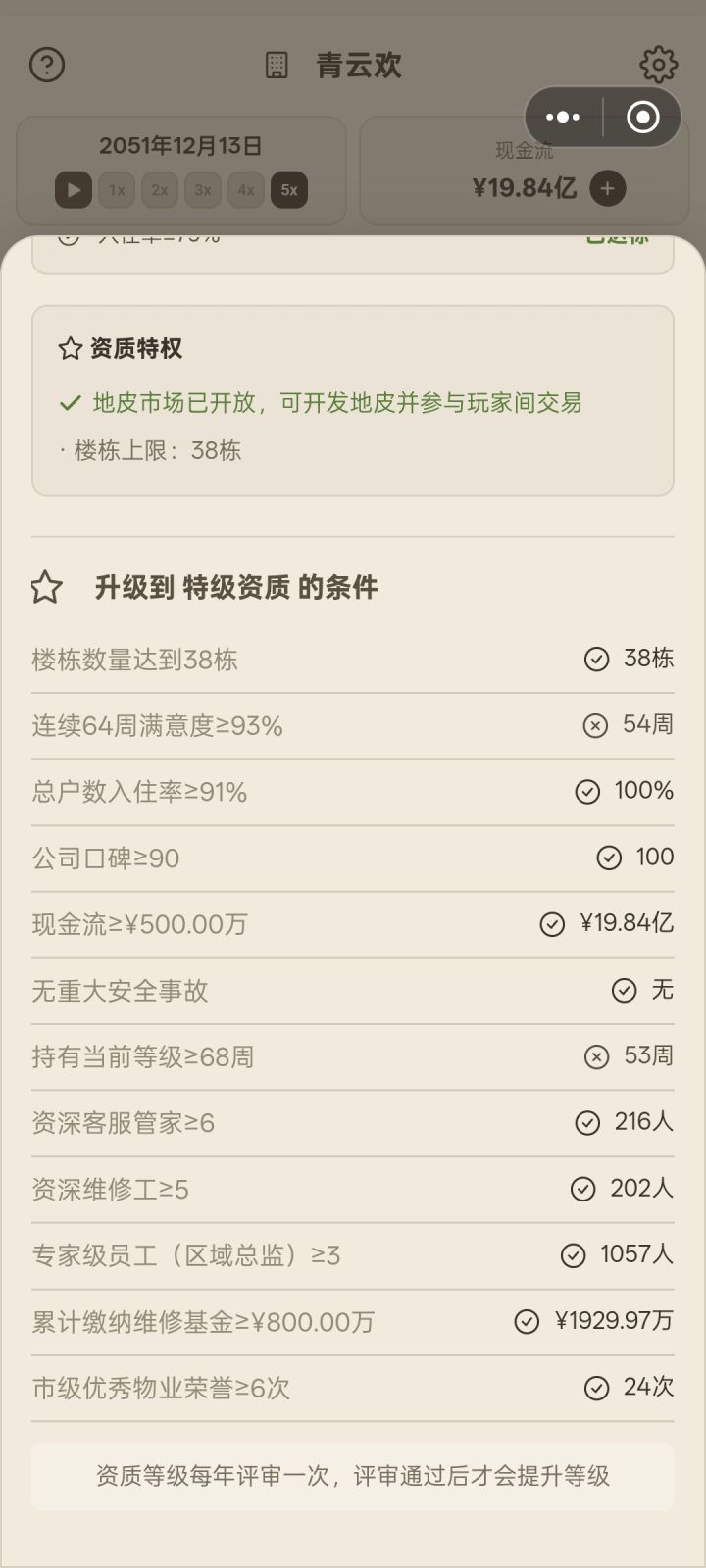
Task: Open the settings gear
Action: [658, 65]
